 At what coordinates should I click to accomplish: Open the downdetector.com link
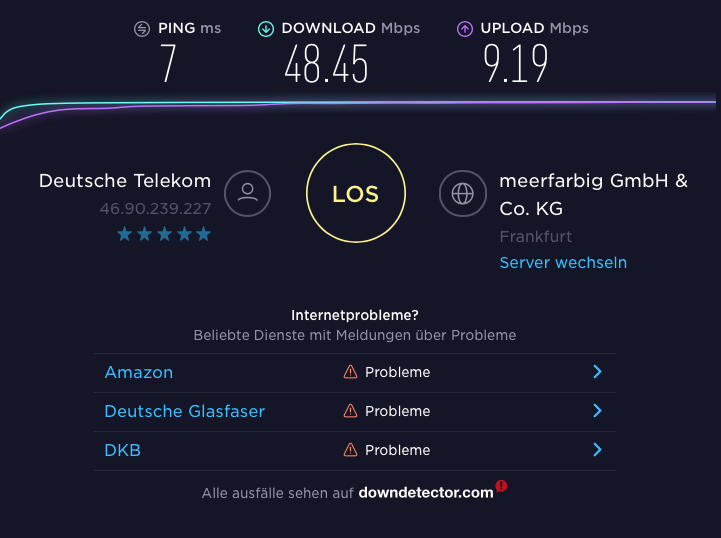click(426, 492)
